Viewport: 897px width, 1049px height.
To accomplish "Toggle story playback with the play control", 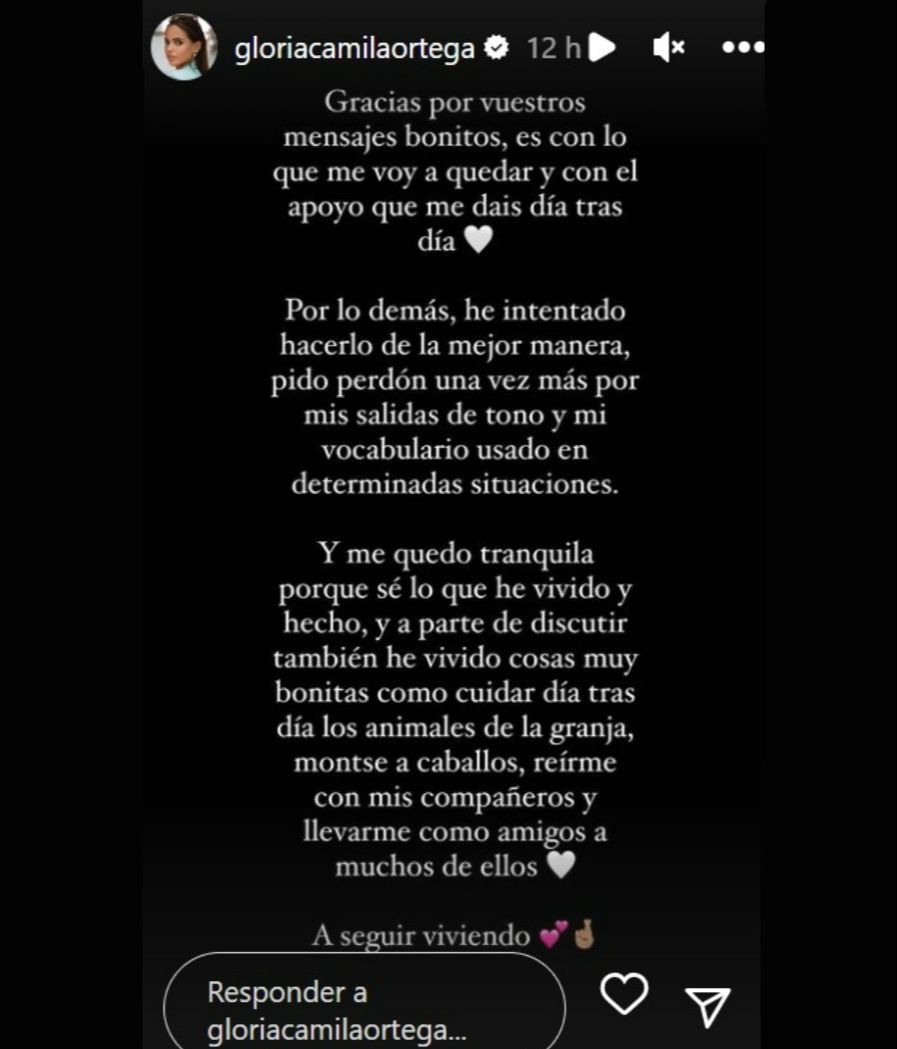I will tap(601, 45).
